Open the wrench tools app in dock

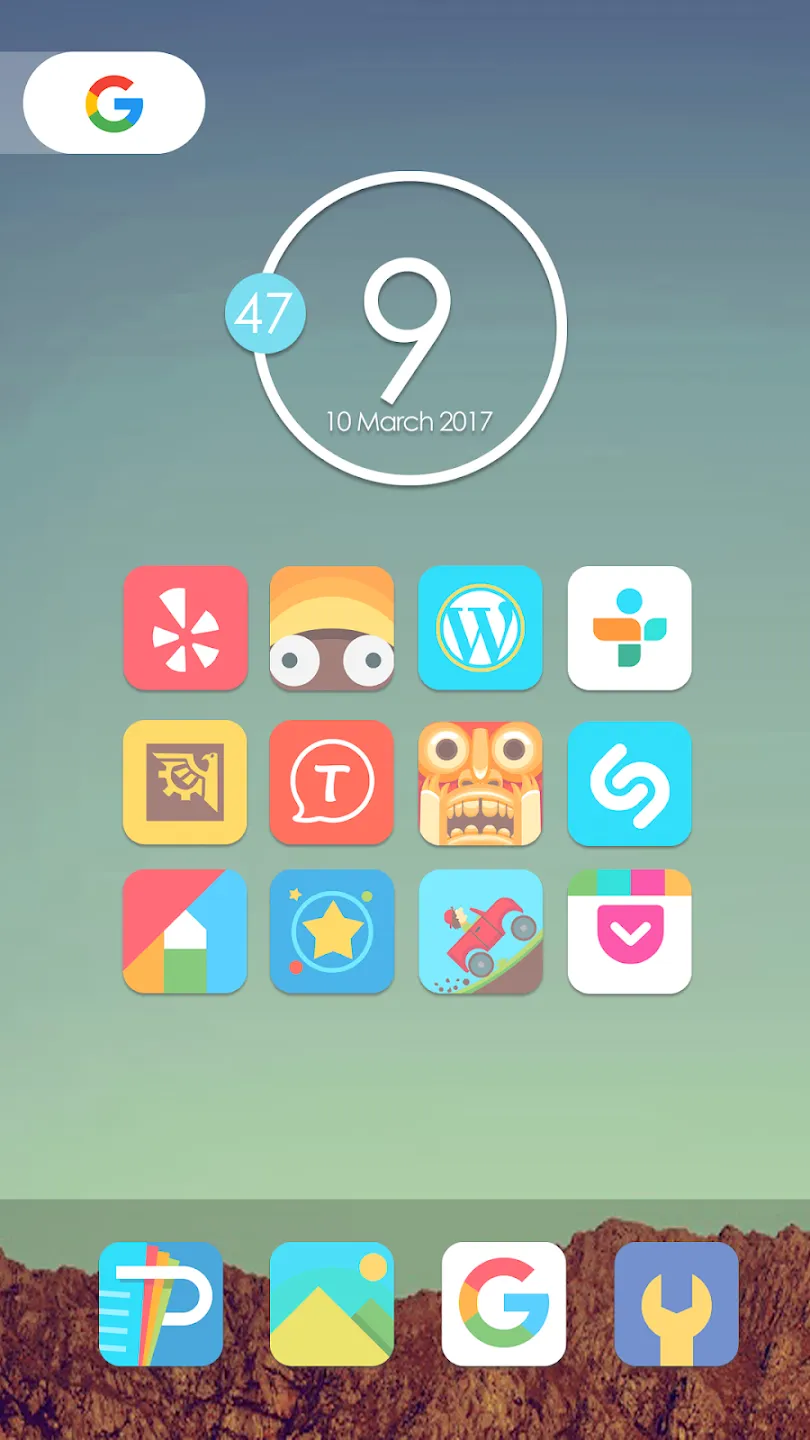676,1304
